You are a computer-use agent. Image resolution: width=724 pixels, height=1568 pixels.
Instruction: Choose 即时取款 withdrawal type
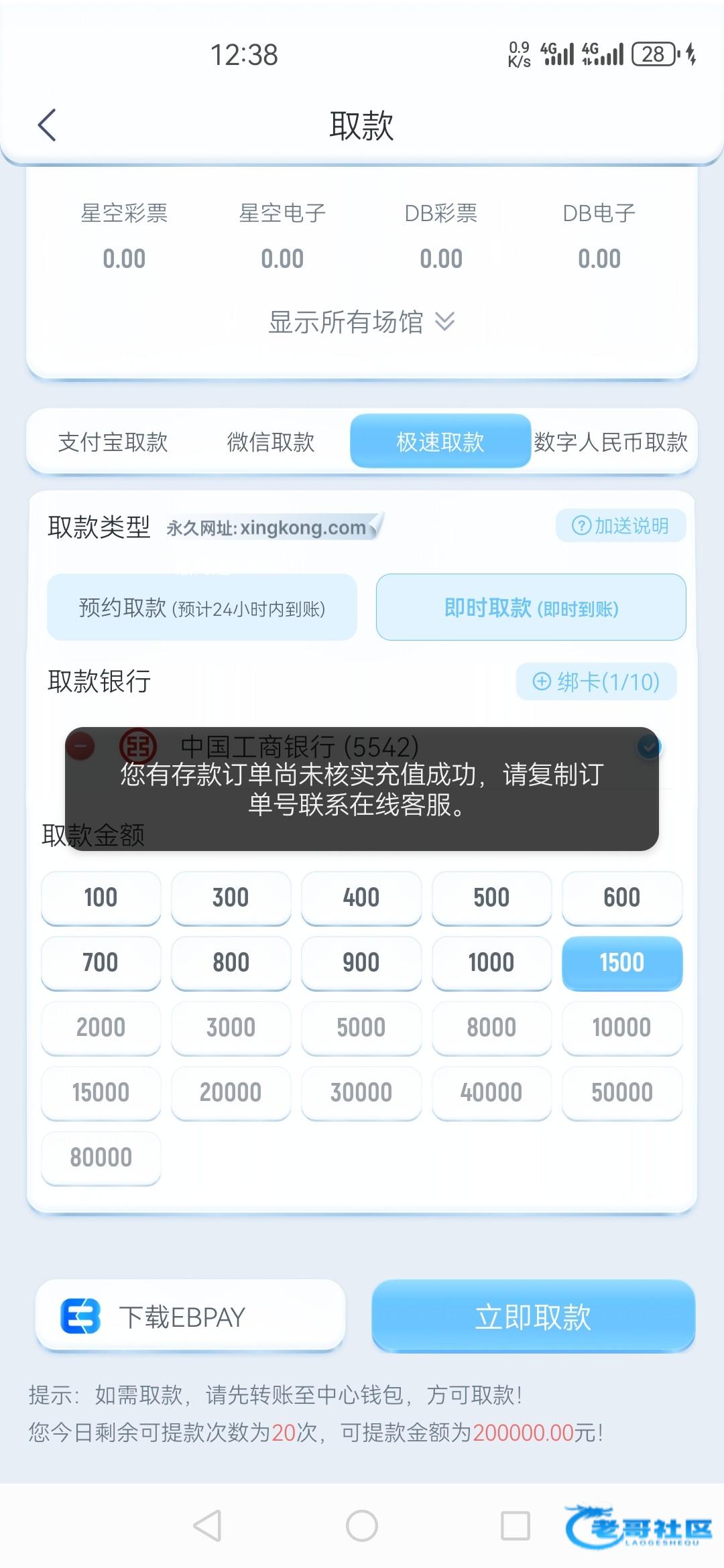[x=531, y=608]
